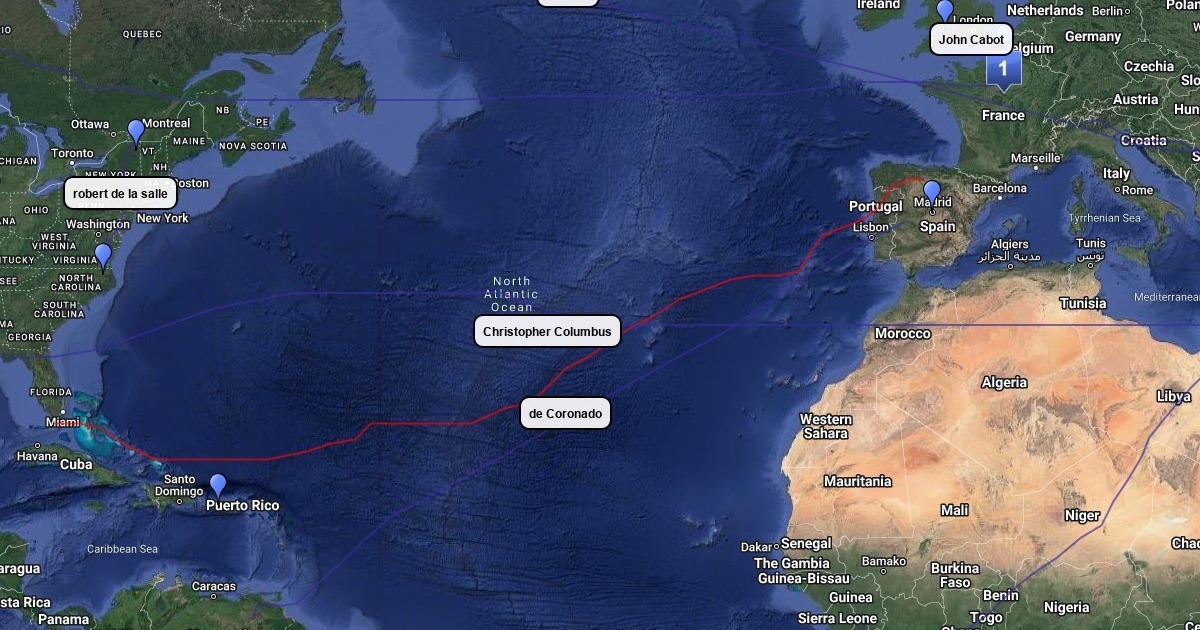Open the robert de la salle label
This screenshot has width=1200, height=630.
pos(120,193)
